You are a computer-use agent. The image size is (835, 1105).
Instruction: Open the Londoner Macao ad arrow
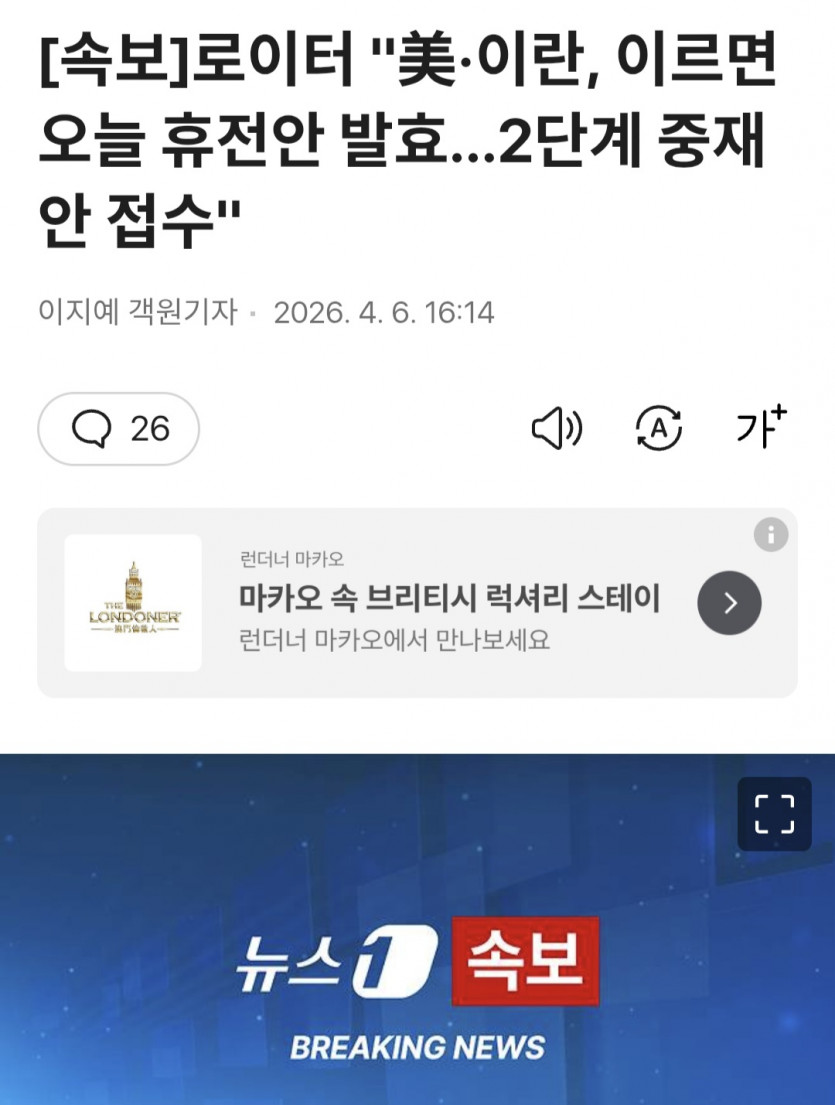click(x=729, y=603)
